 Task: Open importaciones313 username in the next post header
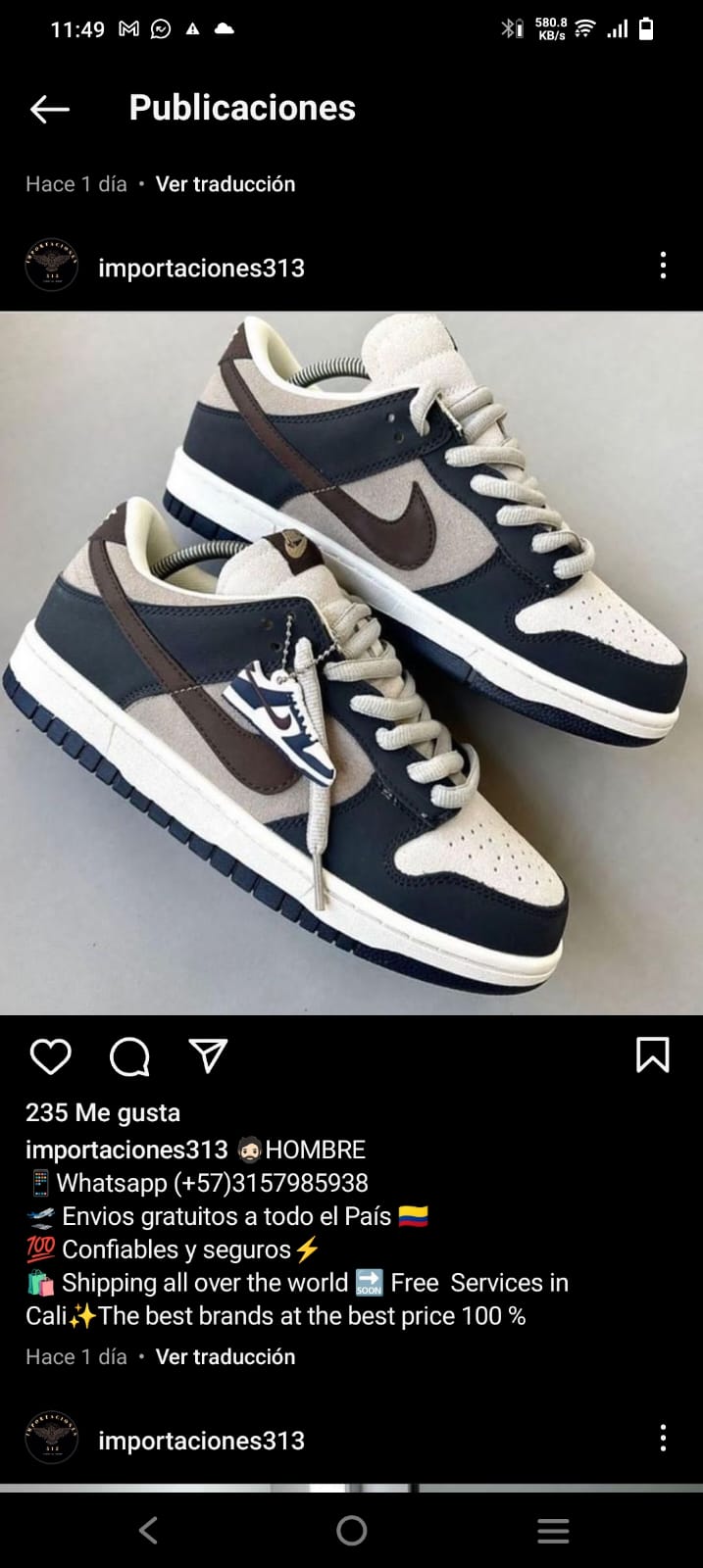(x=200, y=1441)
